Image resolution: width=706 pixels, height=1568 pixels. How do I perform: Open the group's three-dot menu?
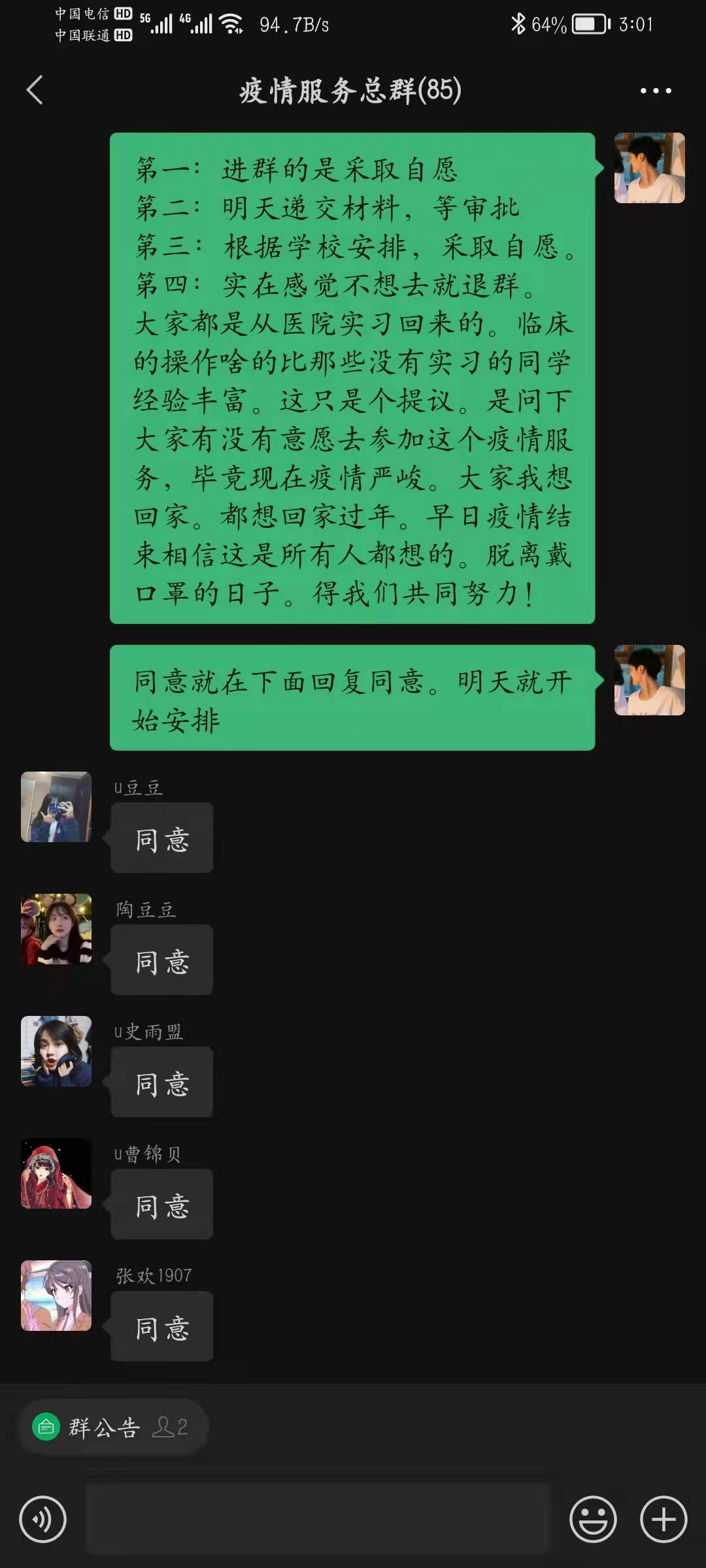(655, 90)
